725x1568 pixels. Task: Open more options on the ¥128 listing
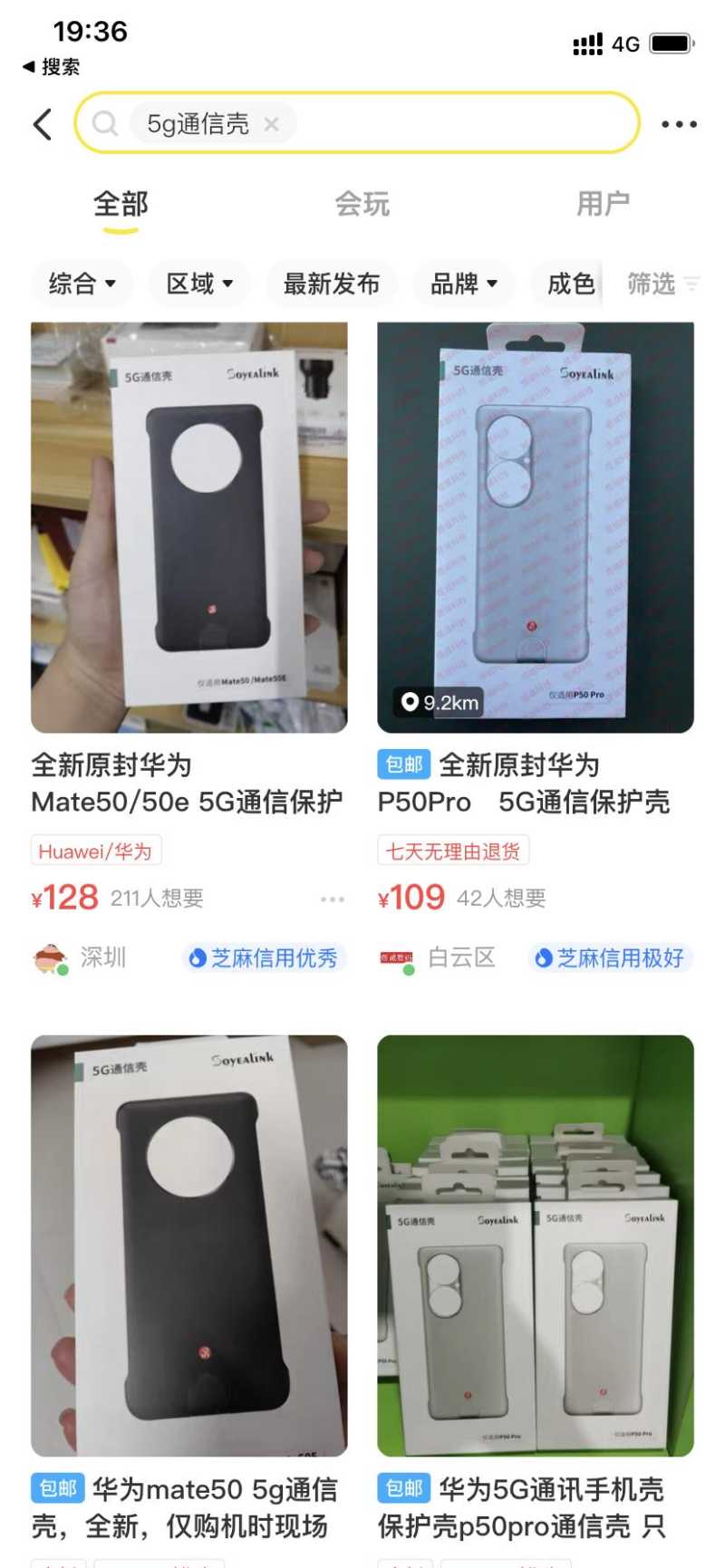click(x=332, y=899)
